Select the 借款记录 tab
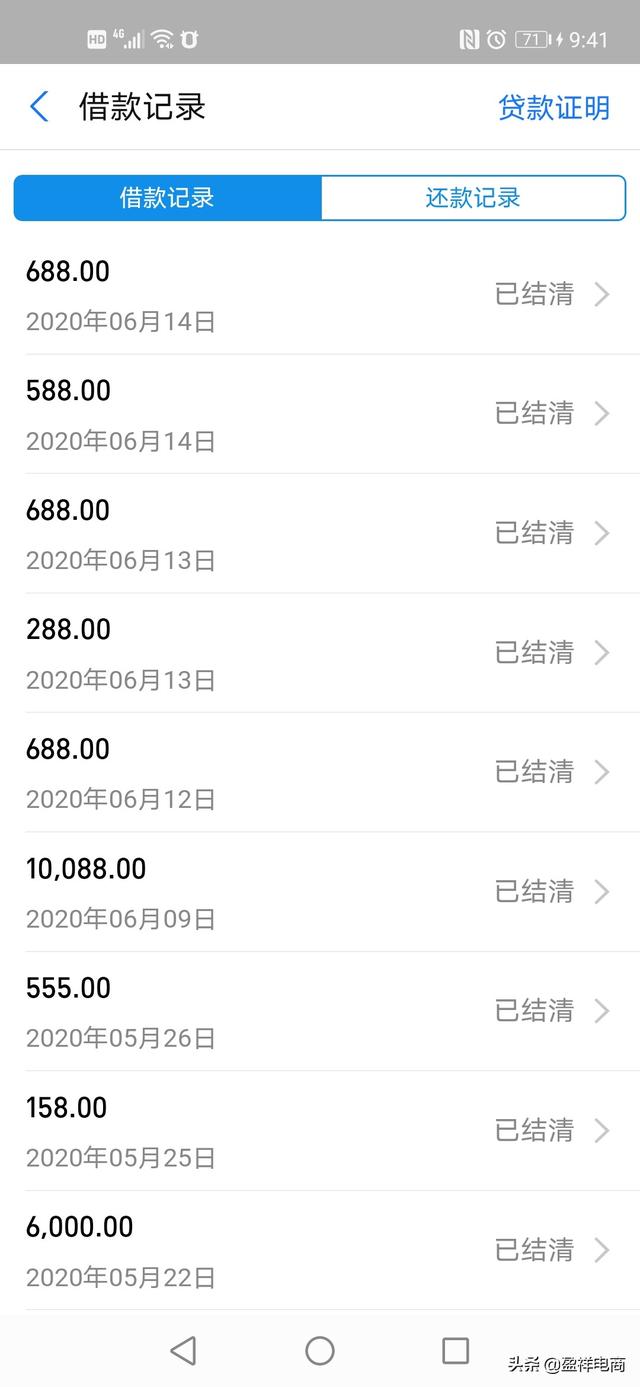Screen dimensions: 640x1387 click(x=167, y=197)
